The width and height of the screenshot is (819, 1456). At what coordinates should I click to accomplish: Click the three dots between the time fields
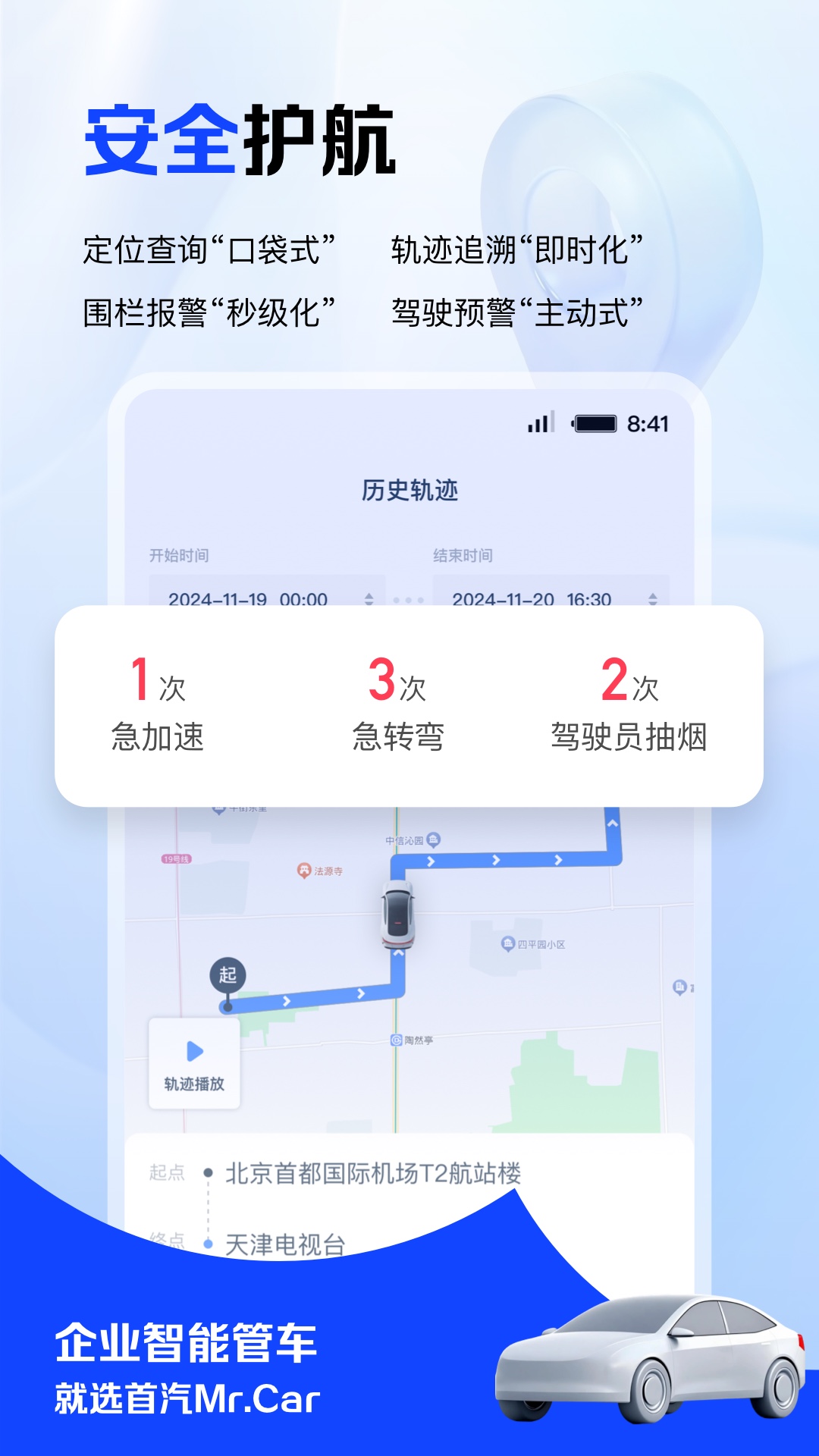tap(407, 599)
